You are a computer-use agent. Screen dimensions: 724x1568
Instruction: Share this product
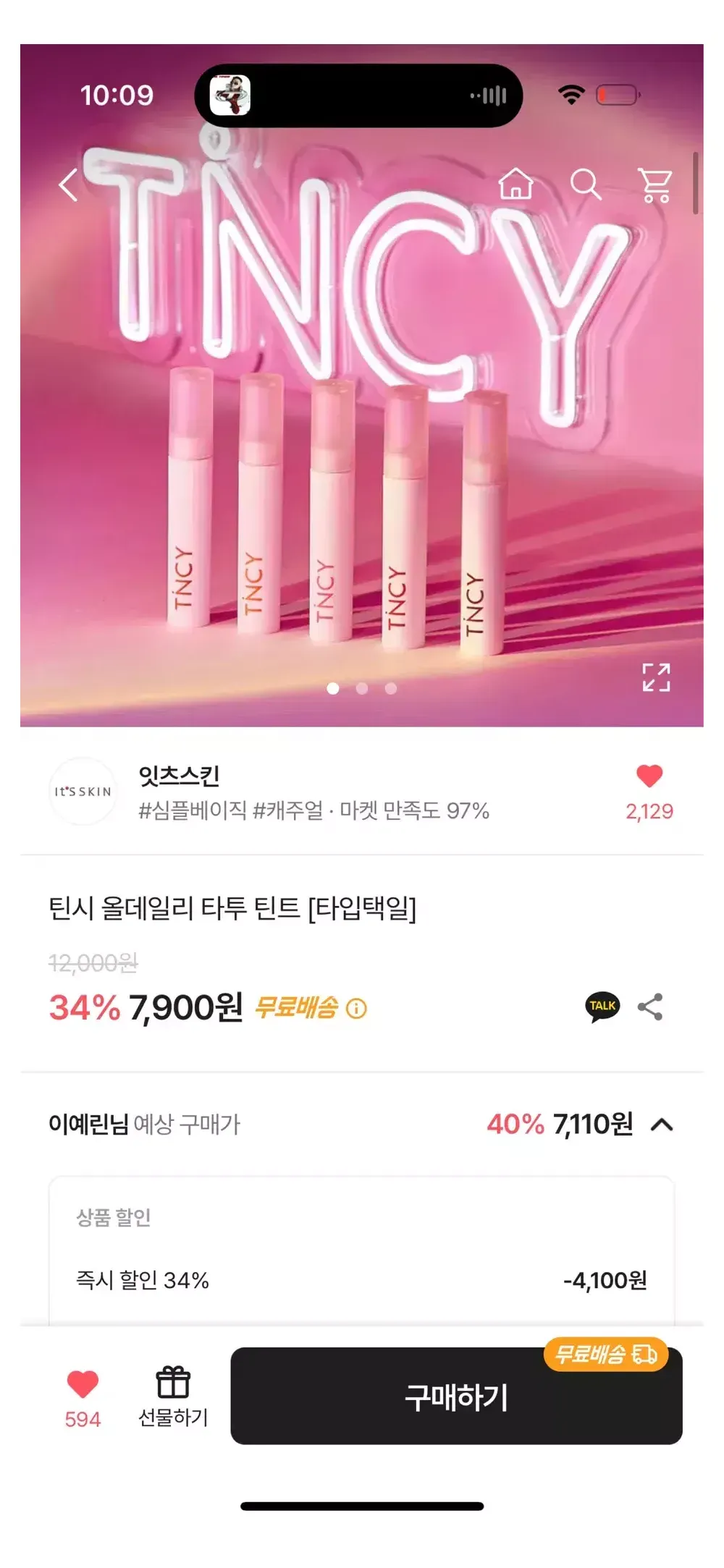point(650,1007)
